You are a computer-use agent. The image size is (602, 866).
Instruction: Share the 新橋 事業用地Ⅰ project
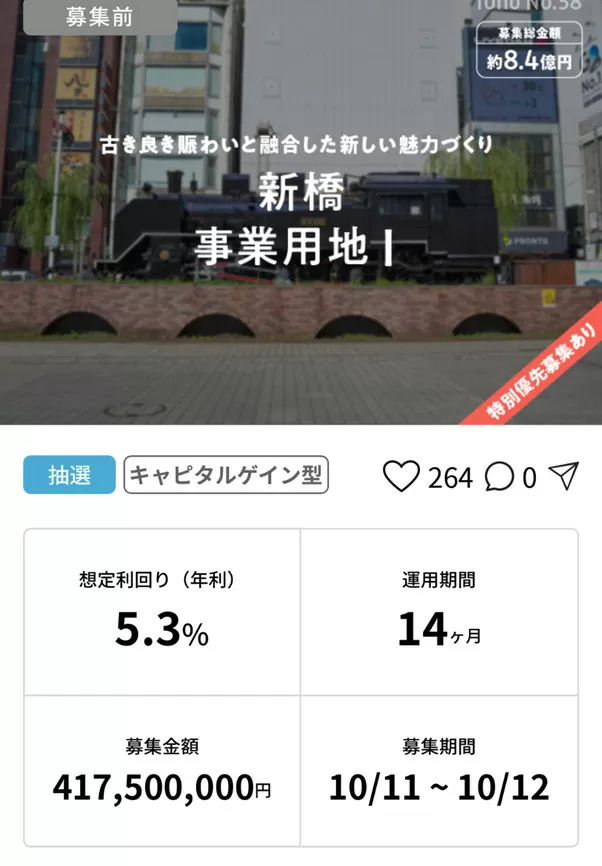point(564,476)
